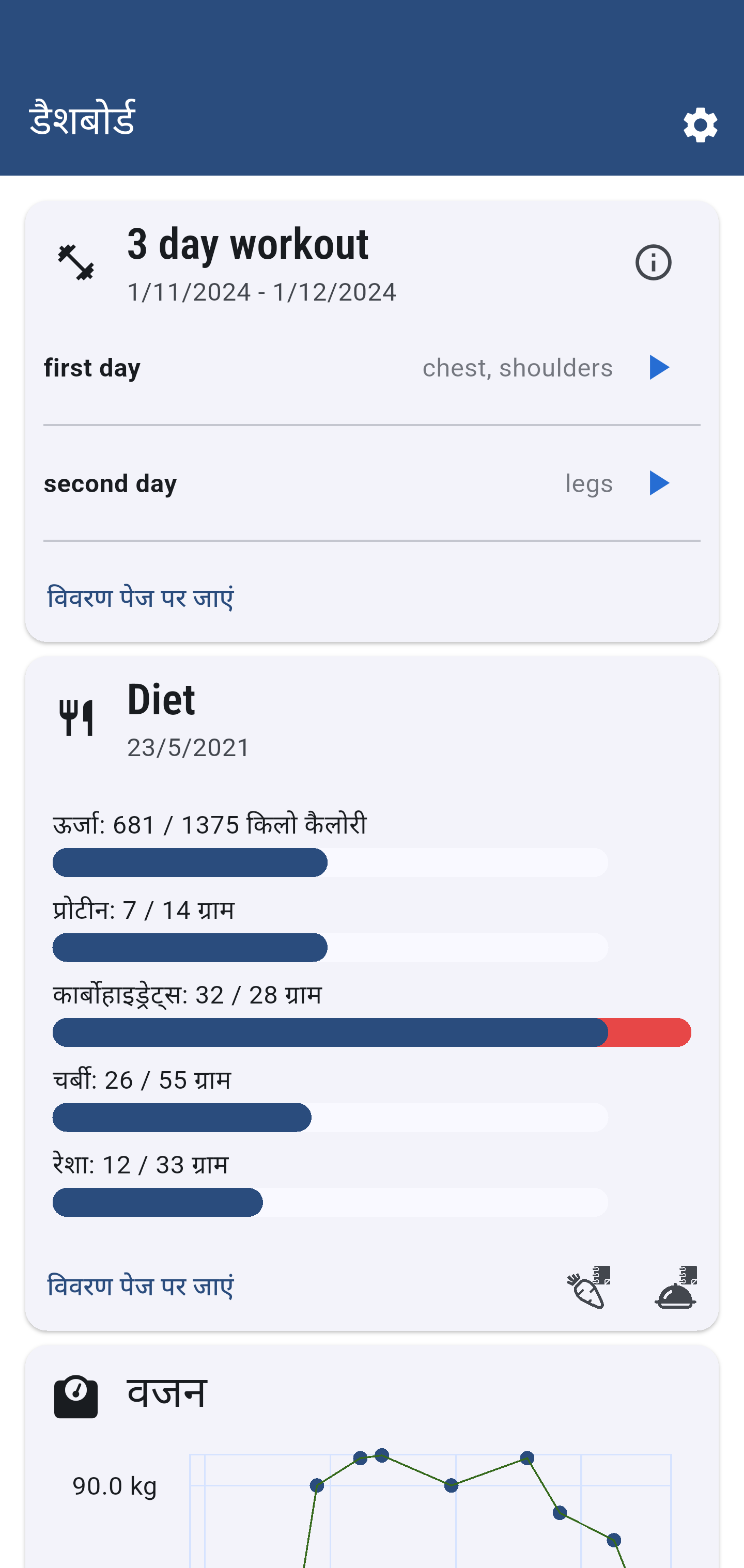
Task: Open the settings gear icon
Action: click(x=700, y=126)
